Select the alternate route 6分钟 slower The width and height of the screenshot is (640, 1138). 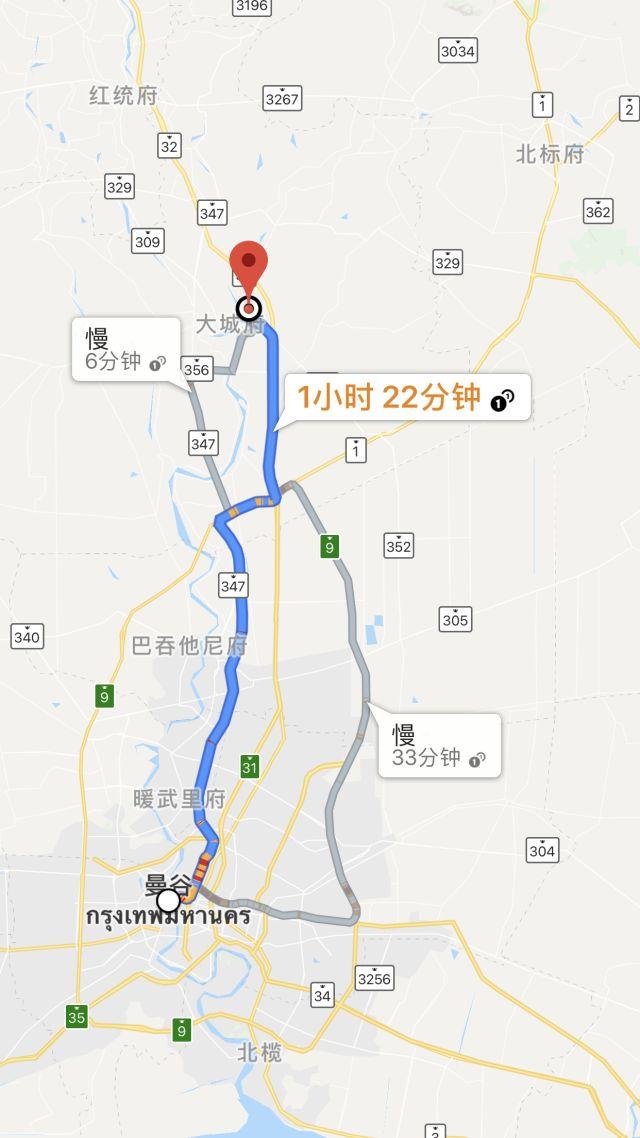coord(124,349)
